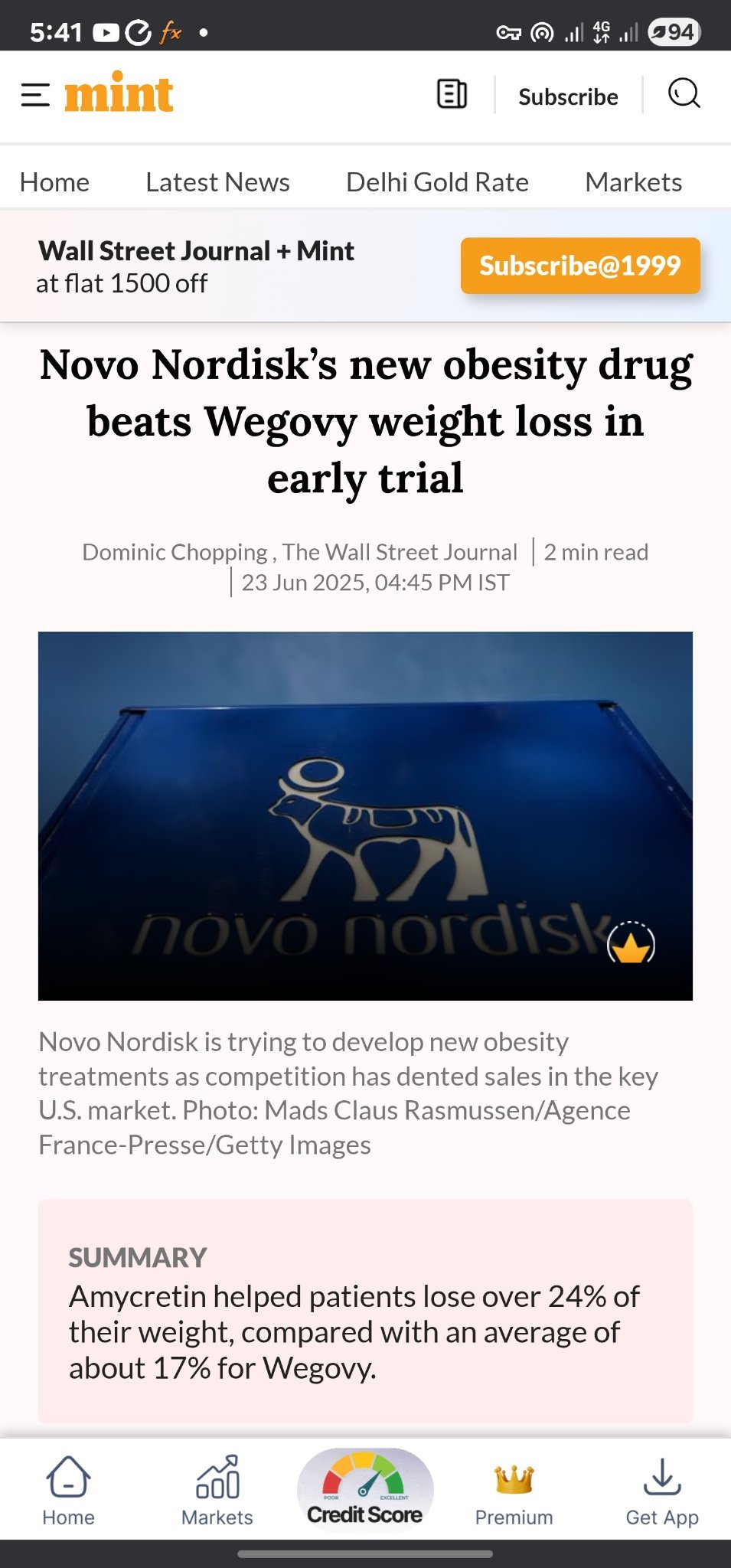Image resolution: width=731 pixels, height=1568 pixels.
Task: Open the Novo Nordisk article image
Action: click(365, 815)
